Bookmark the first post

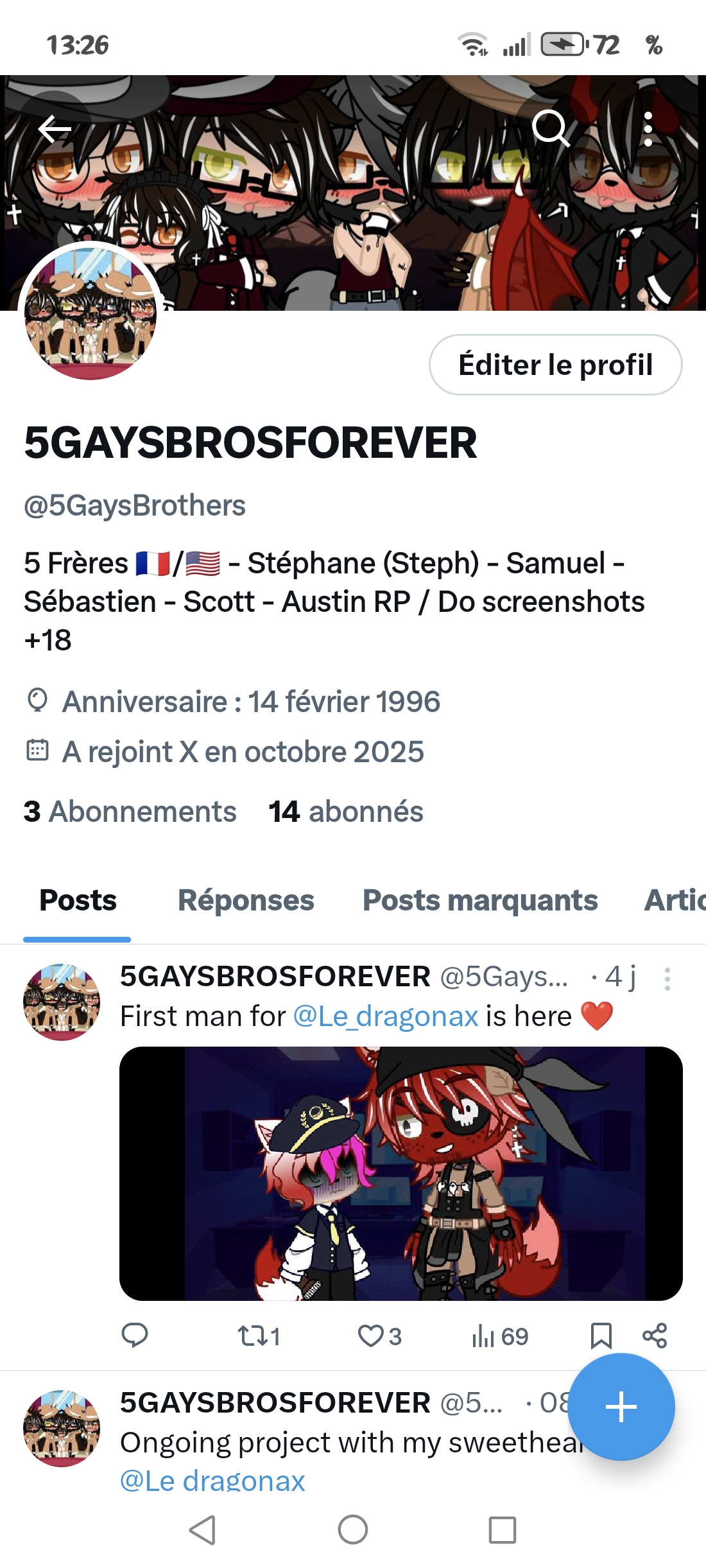(602, 1337)
